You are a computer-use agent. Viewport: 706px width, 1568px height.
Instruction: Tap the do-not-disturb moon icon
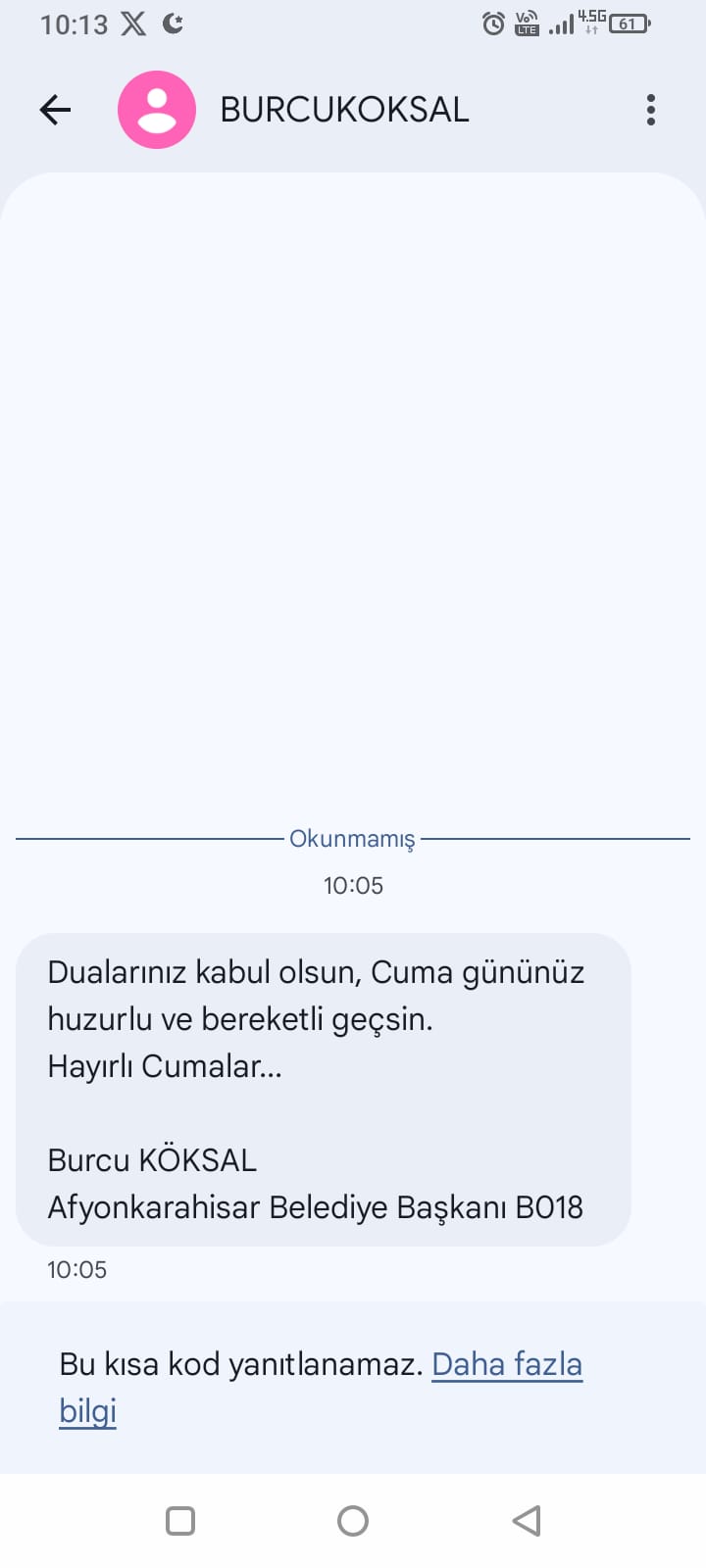[x=173, y=24]
